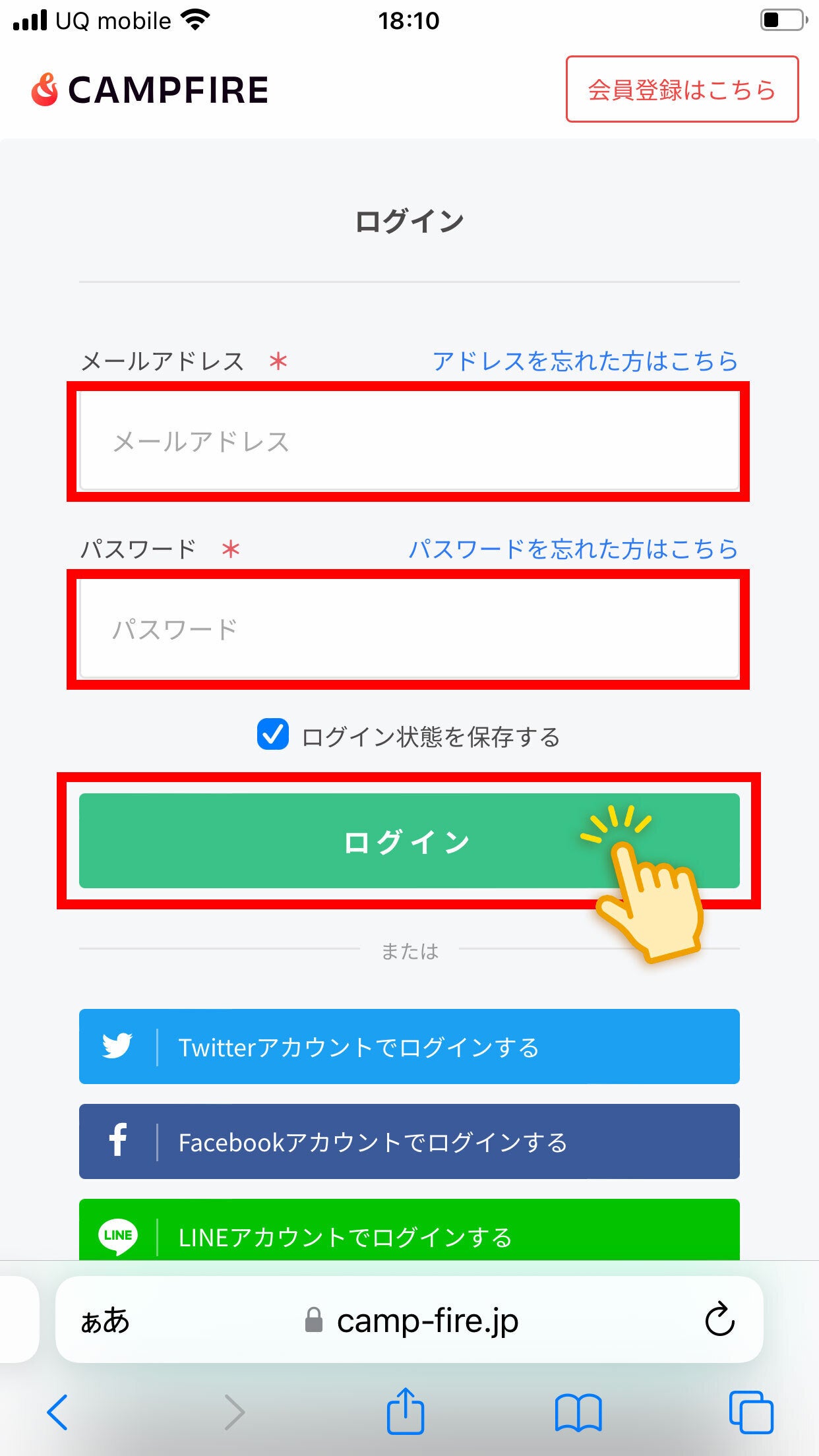
Task: Open the ぁあ page settings menu
Action: tap(105, 1320)
